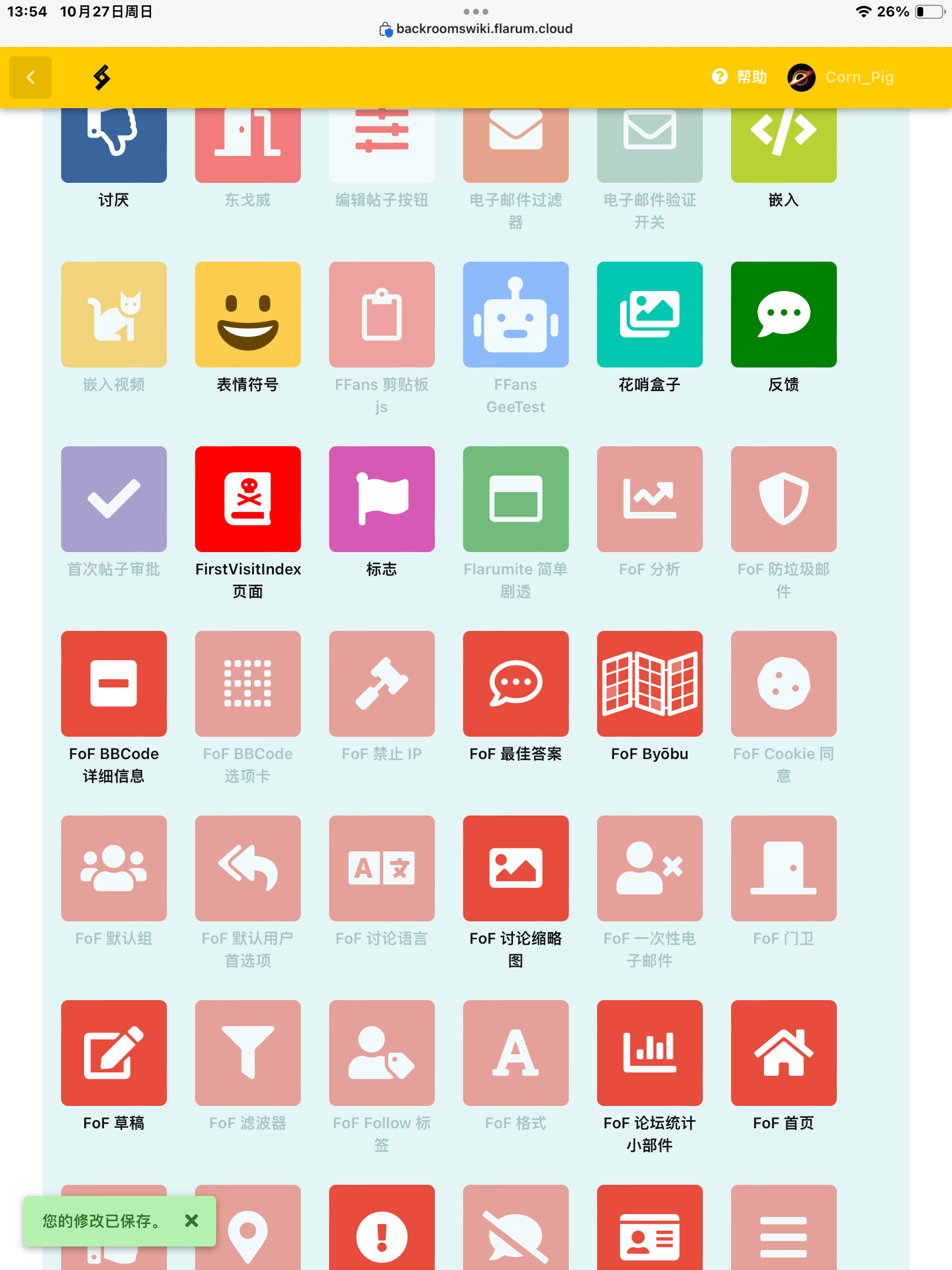Viewport: 952px width, 1270px height.
Task: Select the FirstVisitIndex 页面 extension
Action: coord(247,499)
